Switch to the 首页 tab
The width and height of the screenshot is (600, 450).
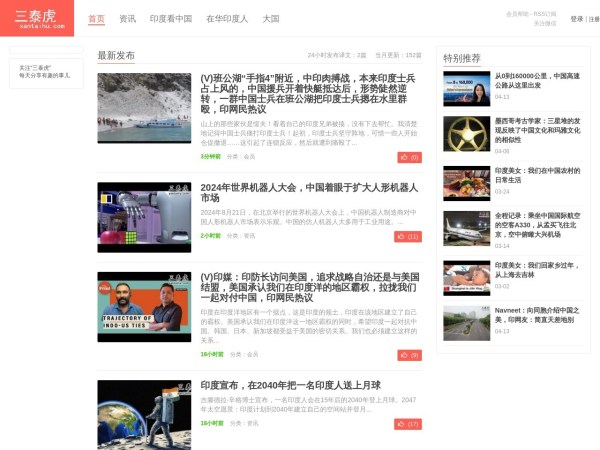pyautogui.click(x=96, y=18)
